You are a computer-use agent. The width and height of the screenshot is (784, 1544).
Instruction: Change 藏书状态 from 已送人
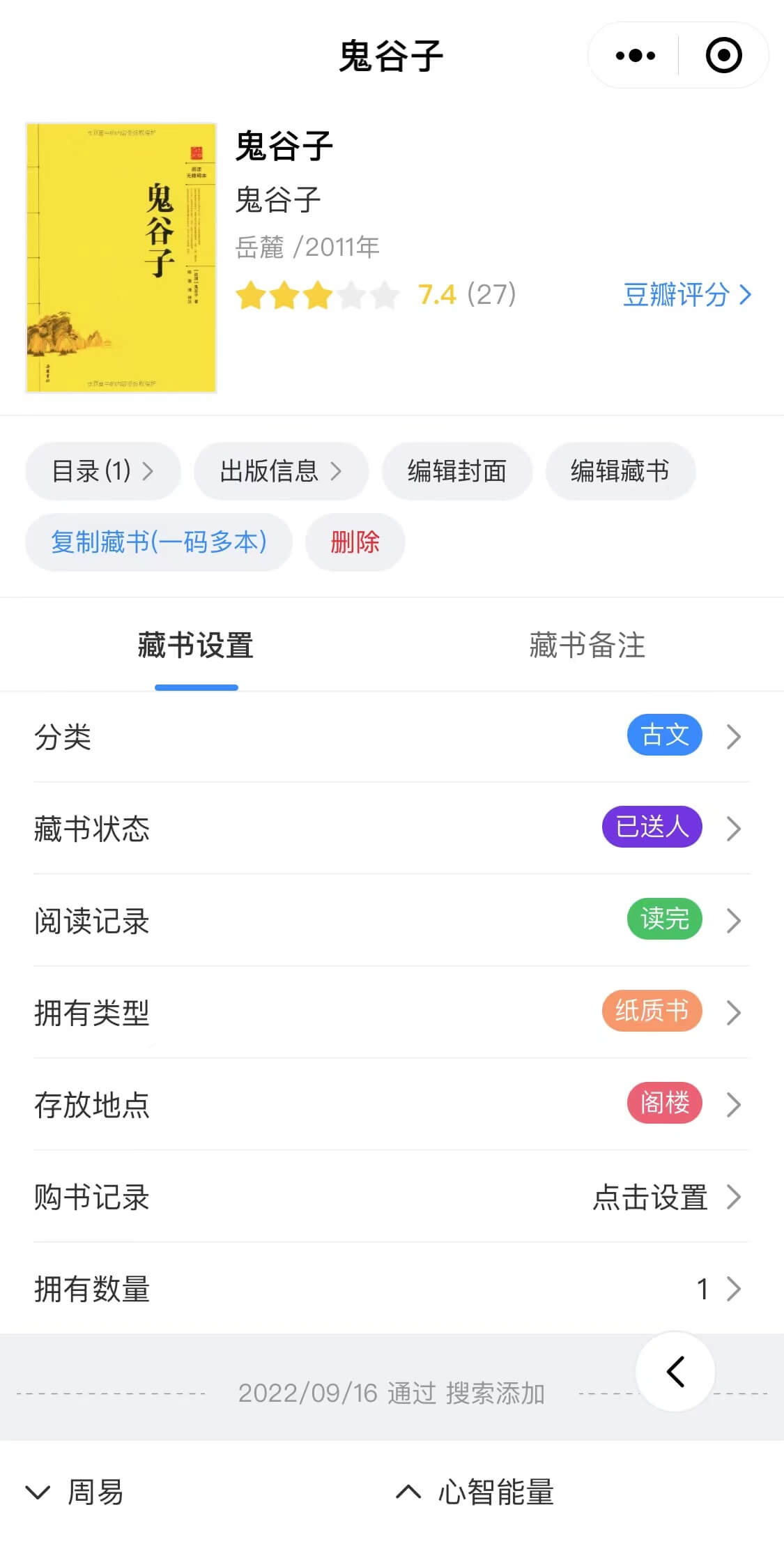tap(392, 828)
